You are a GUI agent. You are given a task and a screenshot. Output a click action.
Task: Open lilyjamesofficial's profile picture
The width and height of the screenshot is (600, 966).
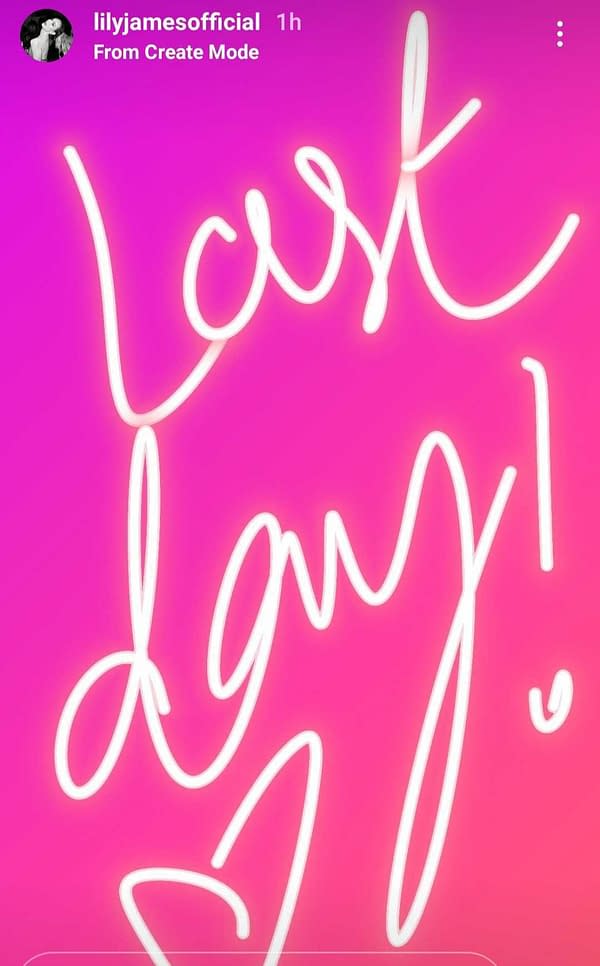(47, 36)
